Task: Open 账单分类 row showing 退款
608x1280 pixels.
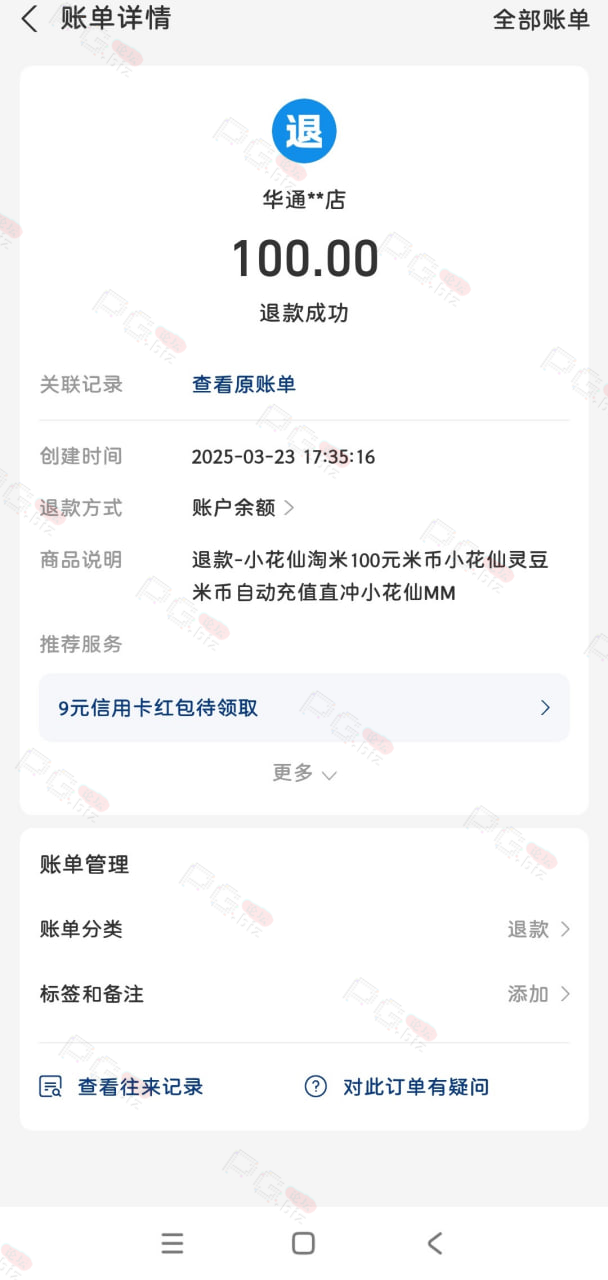Action: 304,929
